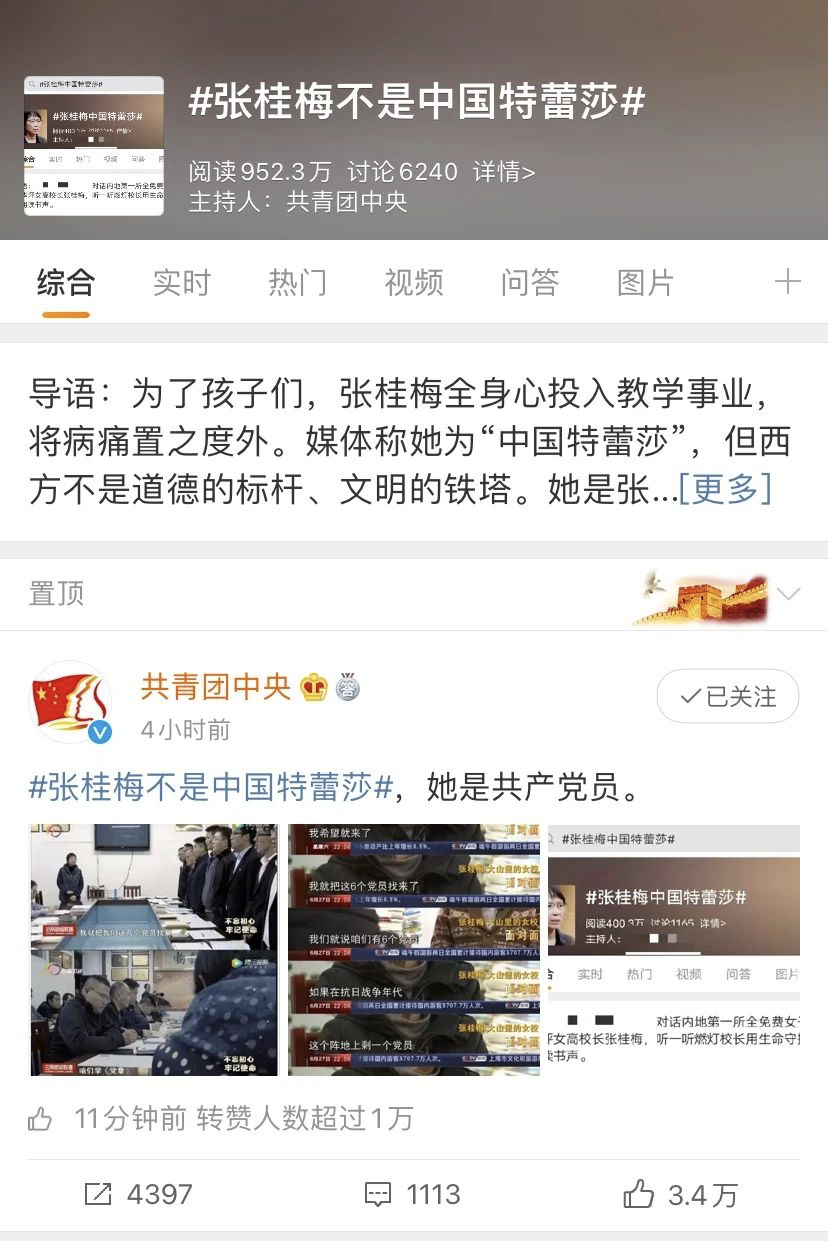The height and width of the screenshot is (1241, 828).
Task: View the second photo with subtitle captions
Action: [x=414, y=949]
